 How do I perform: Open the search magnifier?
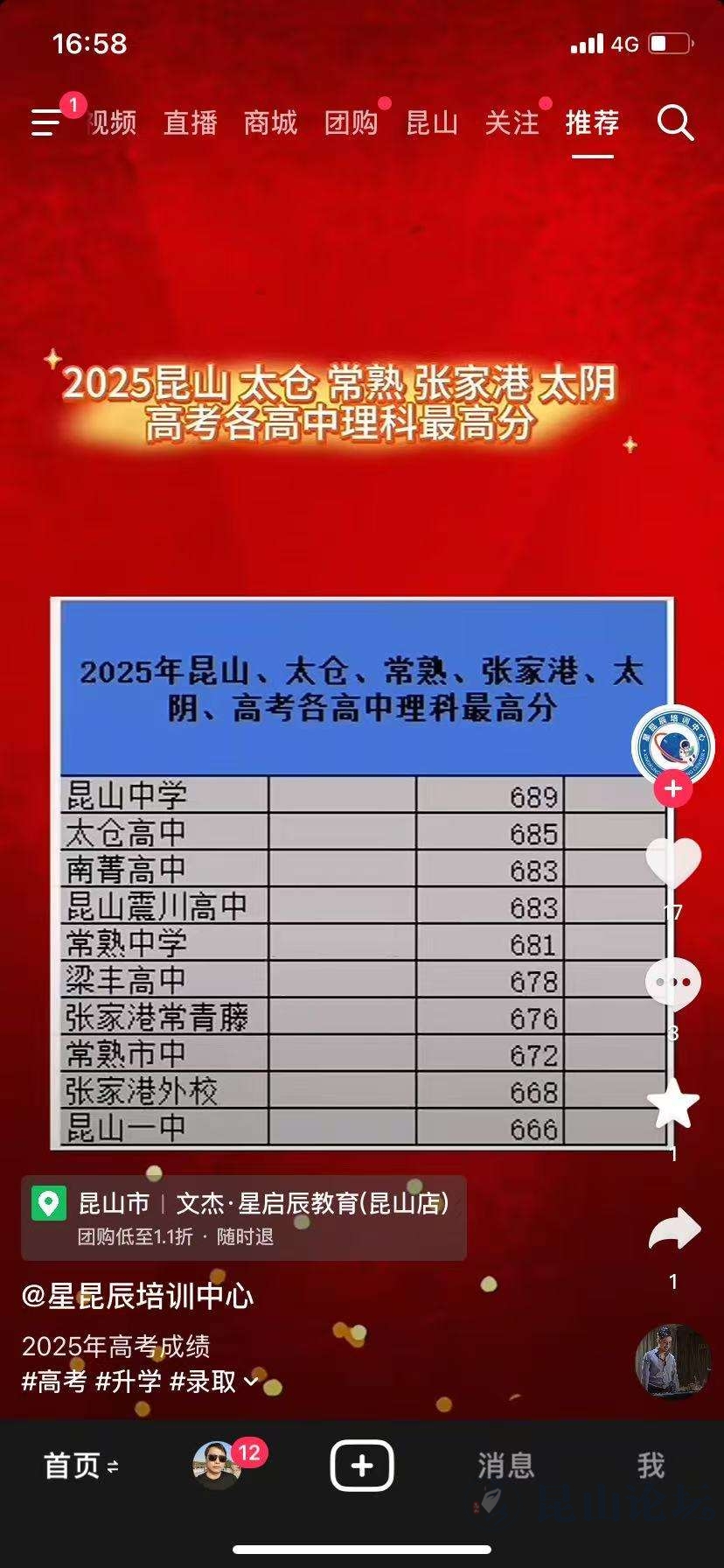tap(674, 122)
